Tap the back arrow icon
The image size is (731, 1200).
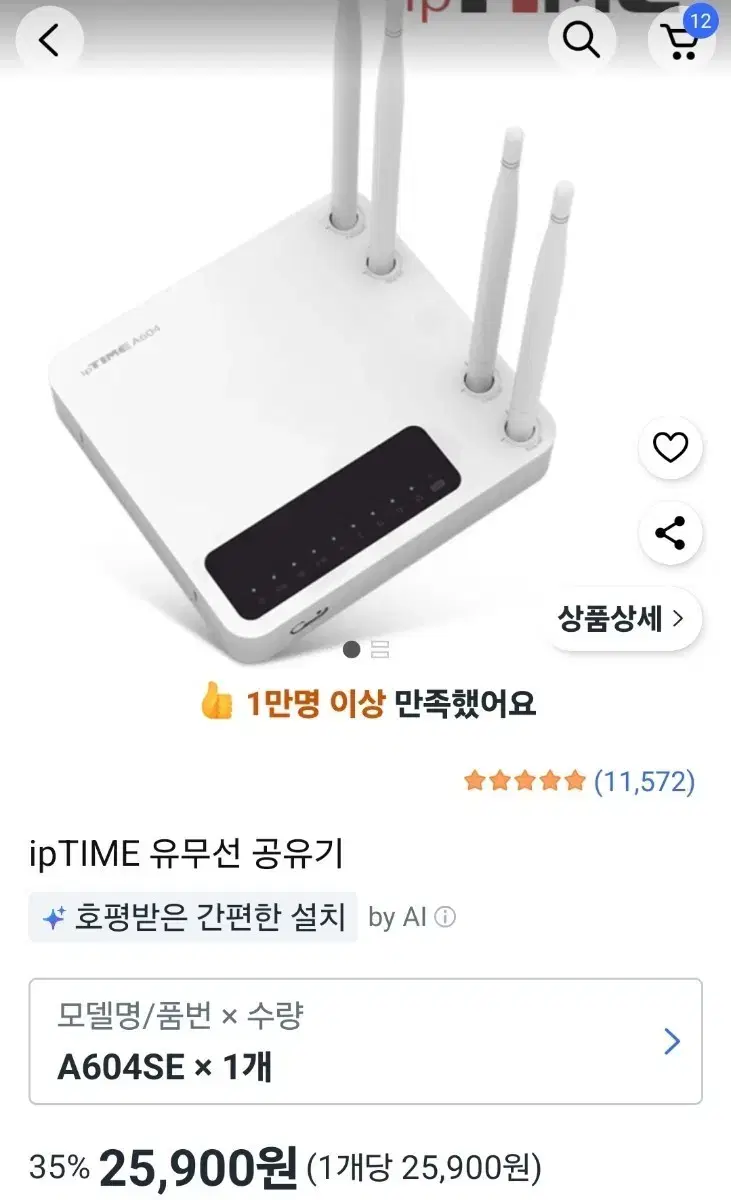click(49, 40)
